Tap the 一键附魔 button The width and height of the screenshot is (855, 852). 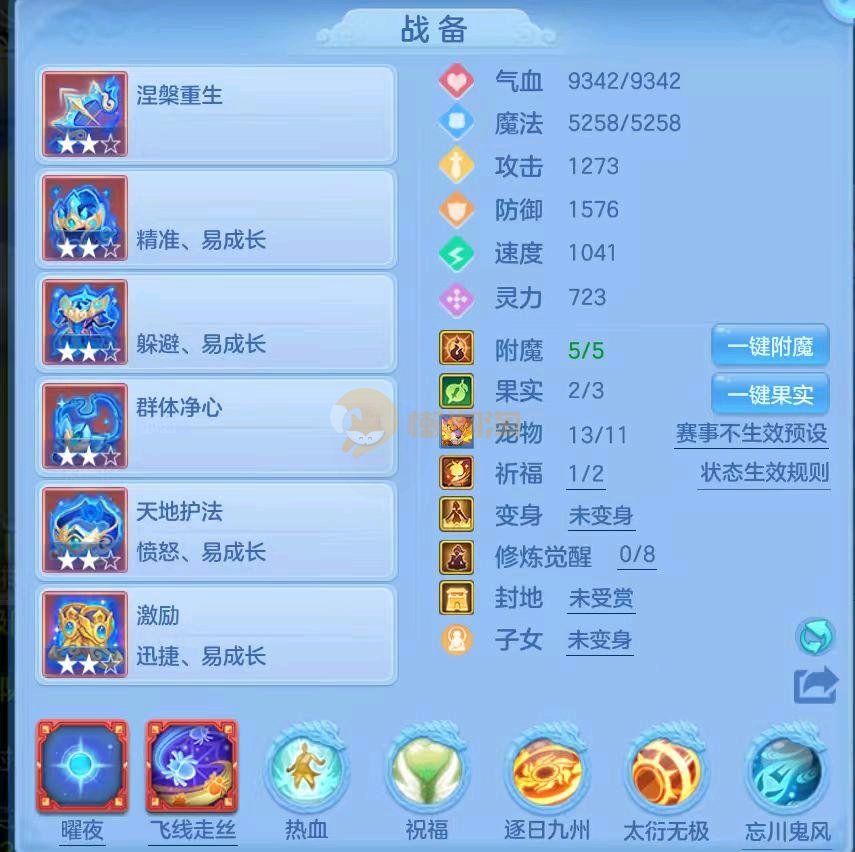click(770, 347)
